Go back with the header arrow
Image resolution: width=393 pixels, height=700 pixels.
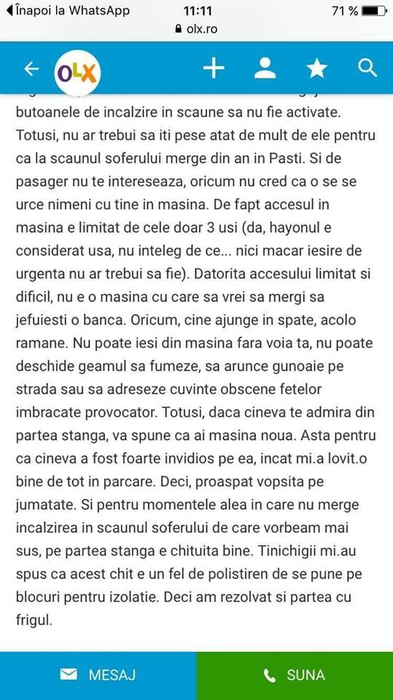coord(31,69)
